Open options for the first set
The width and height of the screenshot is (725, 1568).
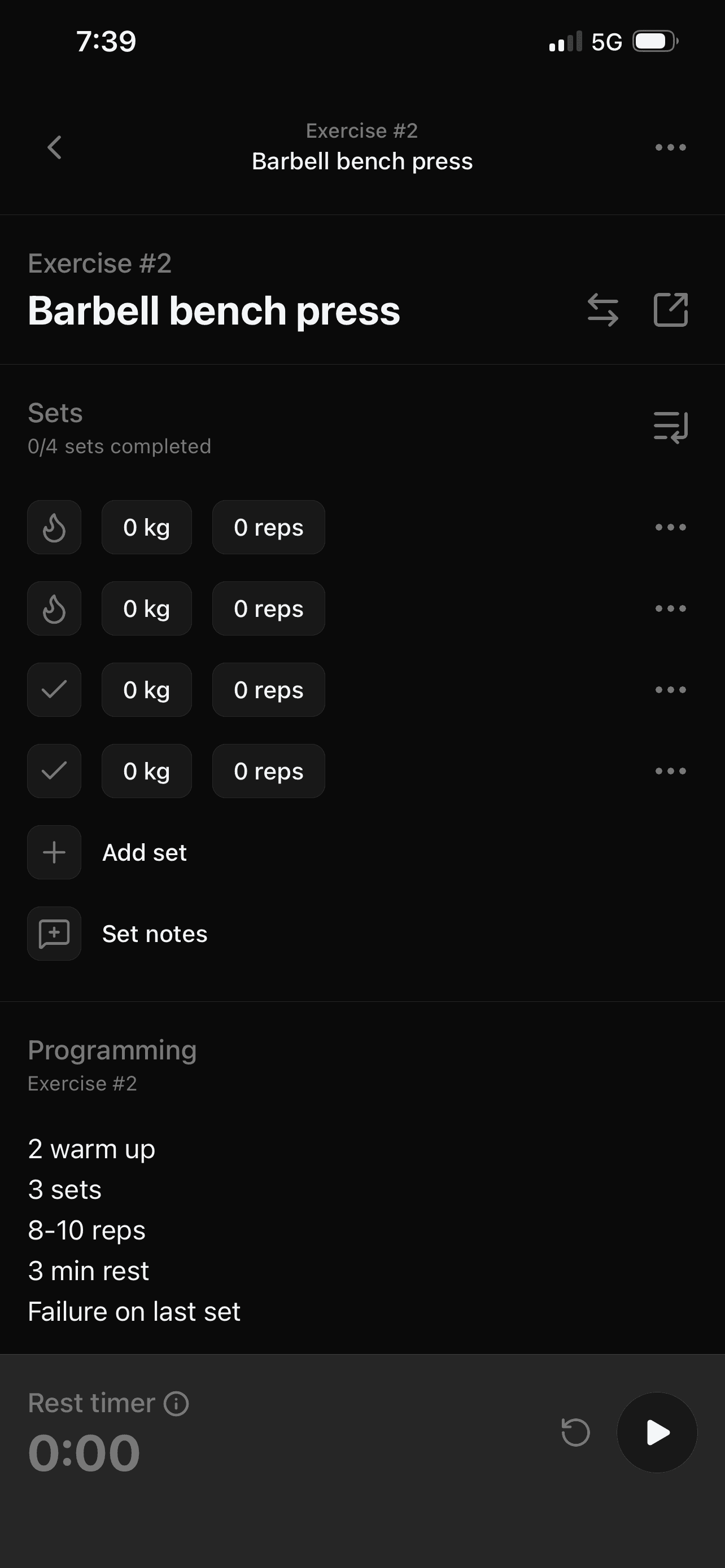(x=670, y=527)
